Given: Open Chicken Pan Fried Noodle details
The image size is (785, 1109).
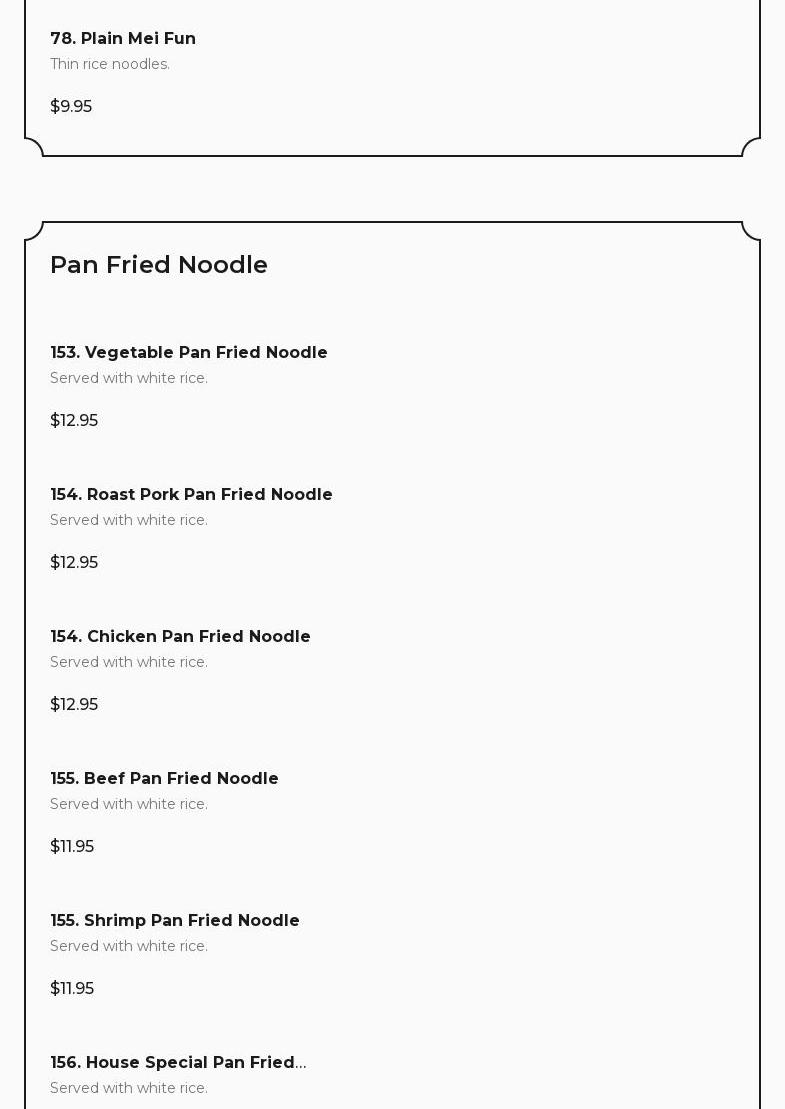Looking at the screenshot, I should [180, 637].
